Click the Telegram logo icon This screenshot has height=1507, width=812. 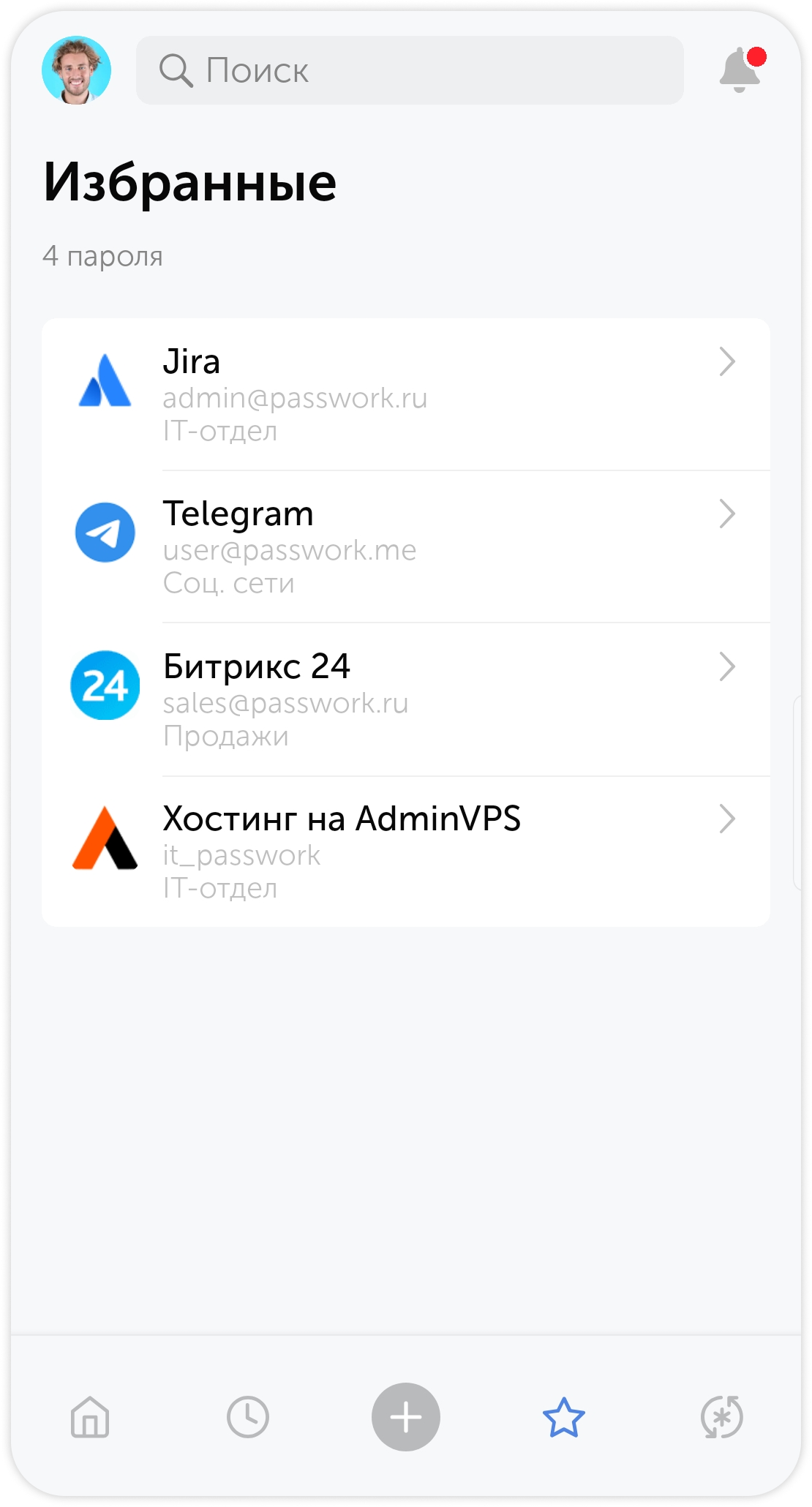[x=105, y=533]
